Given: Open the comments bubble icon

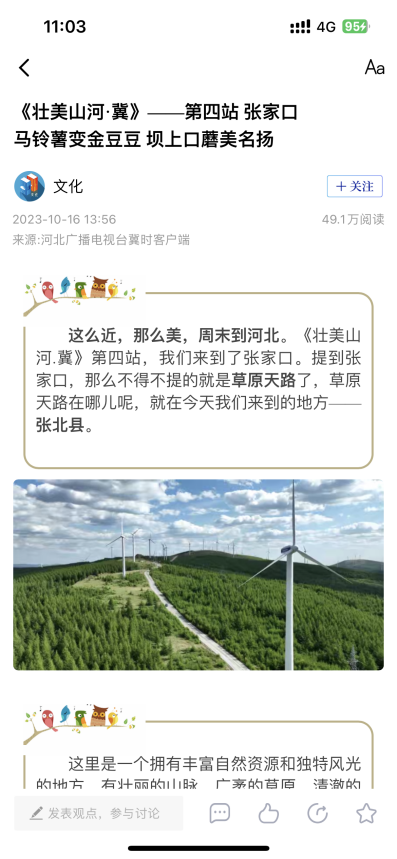Looking at the screenshot, I should pyautogui.click(x=220, y=814).
